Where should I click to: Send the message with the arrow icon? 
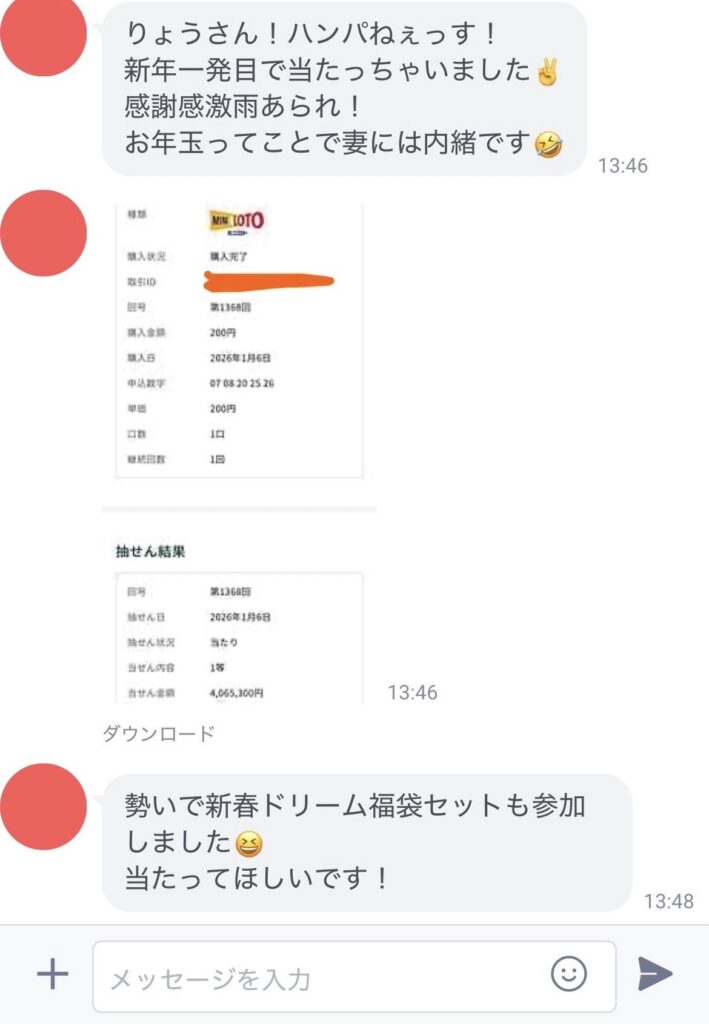tap(655, 974)
